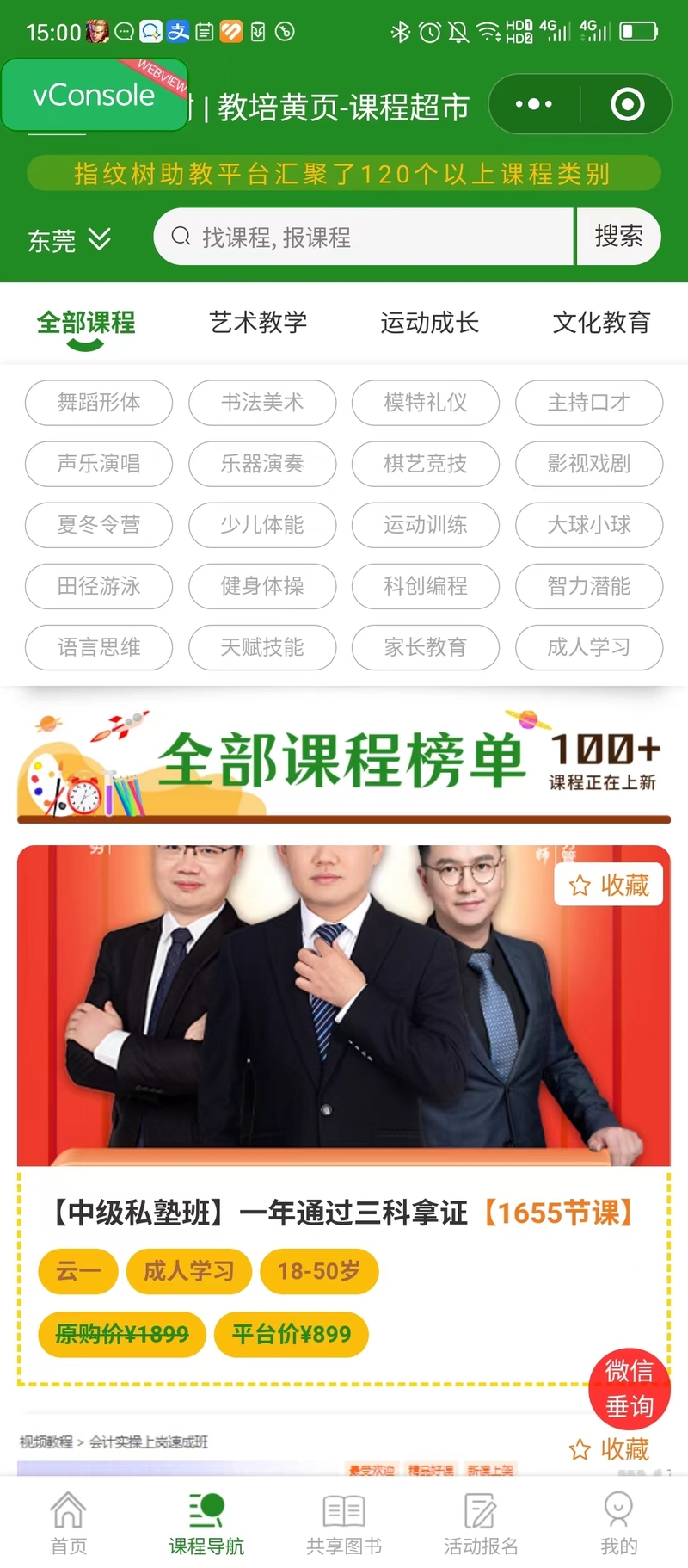
Task: Switch to the 艺术教学 tab
Action: click(258, 323)
